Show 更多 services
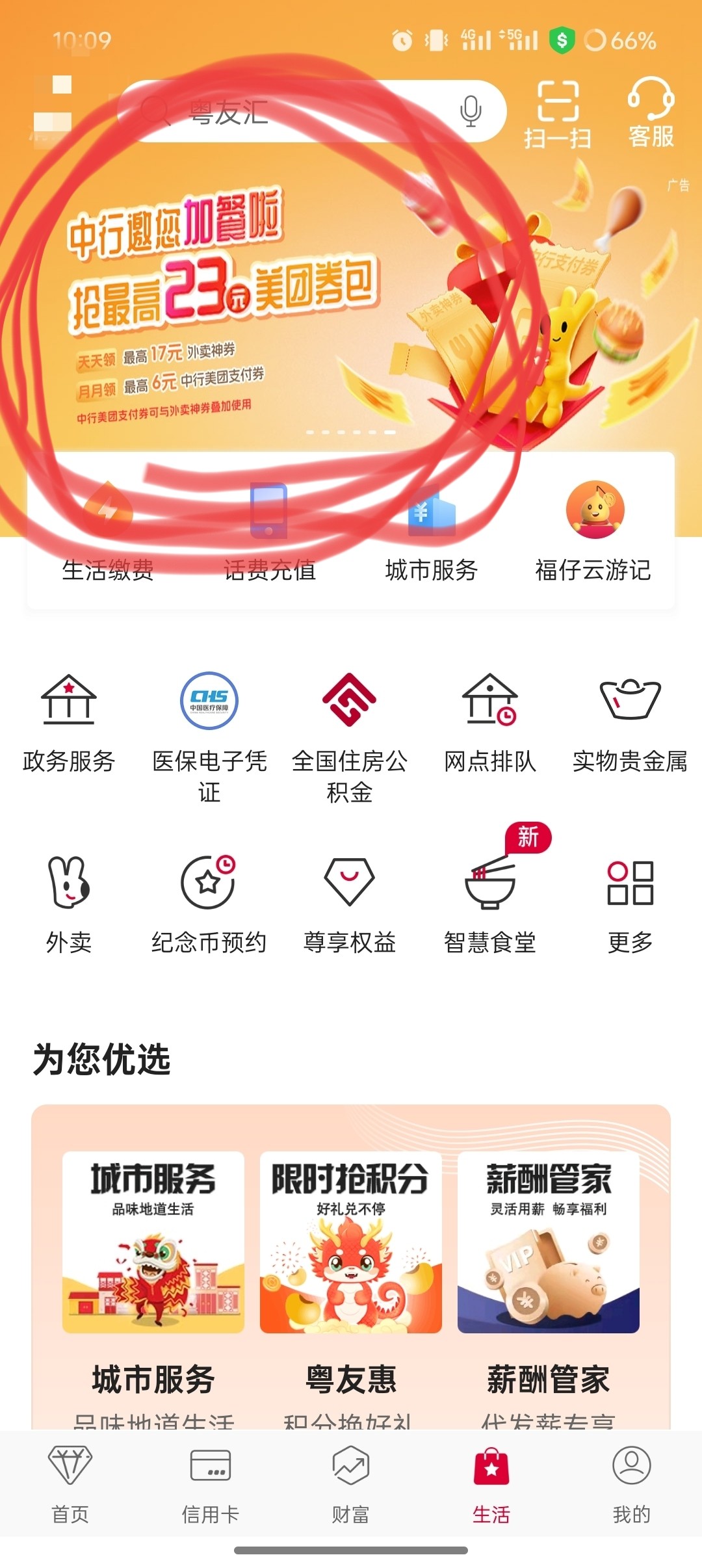 click(x=630, y=904)
